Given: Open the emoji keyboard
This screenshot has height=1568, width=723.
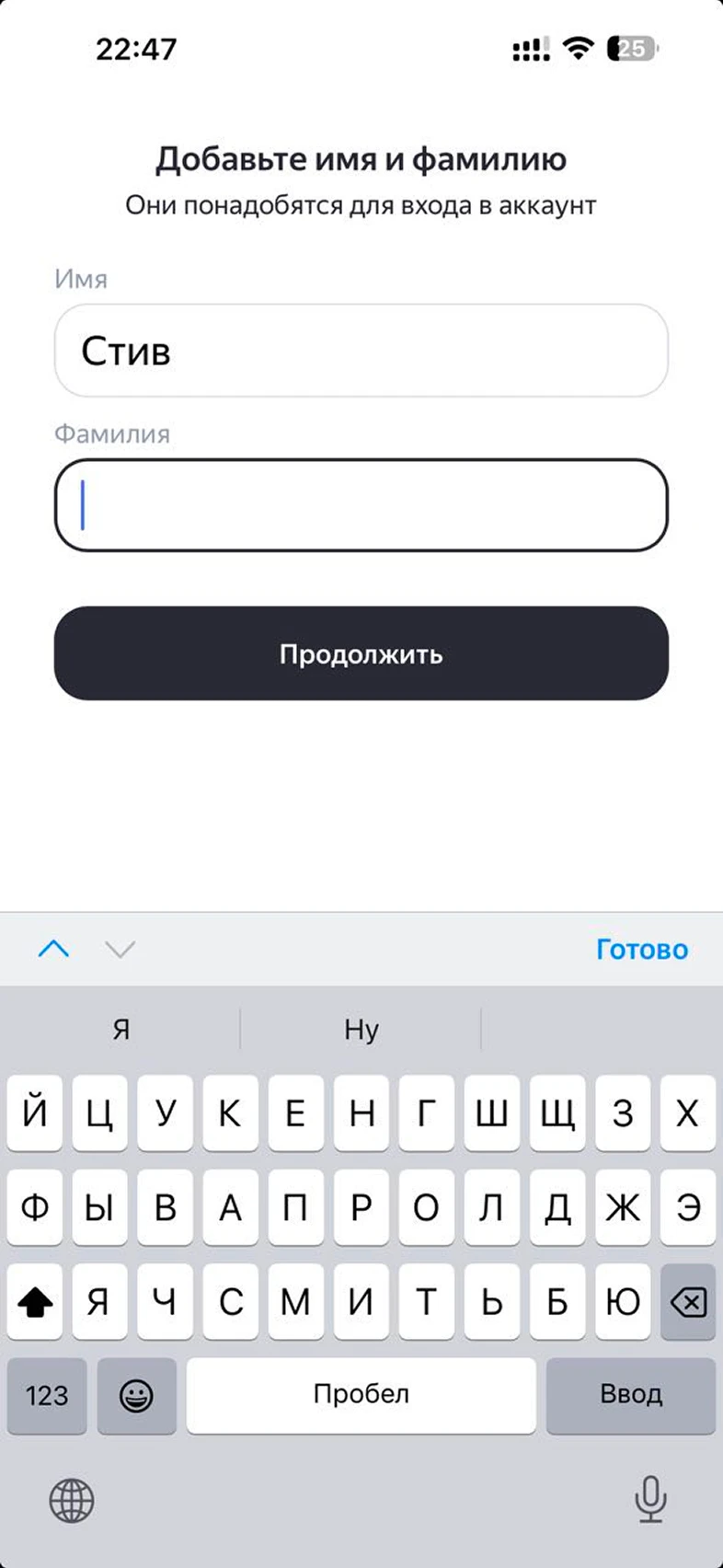Looking at the screenshot, I should point(136,1395).
